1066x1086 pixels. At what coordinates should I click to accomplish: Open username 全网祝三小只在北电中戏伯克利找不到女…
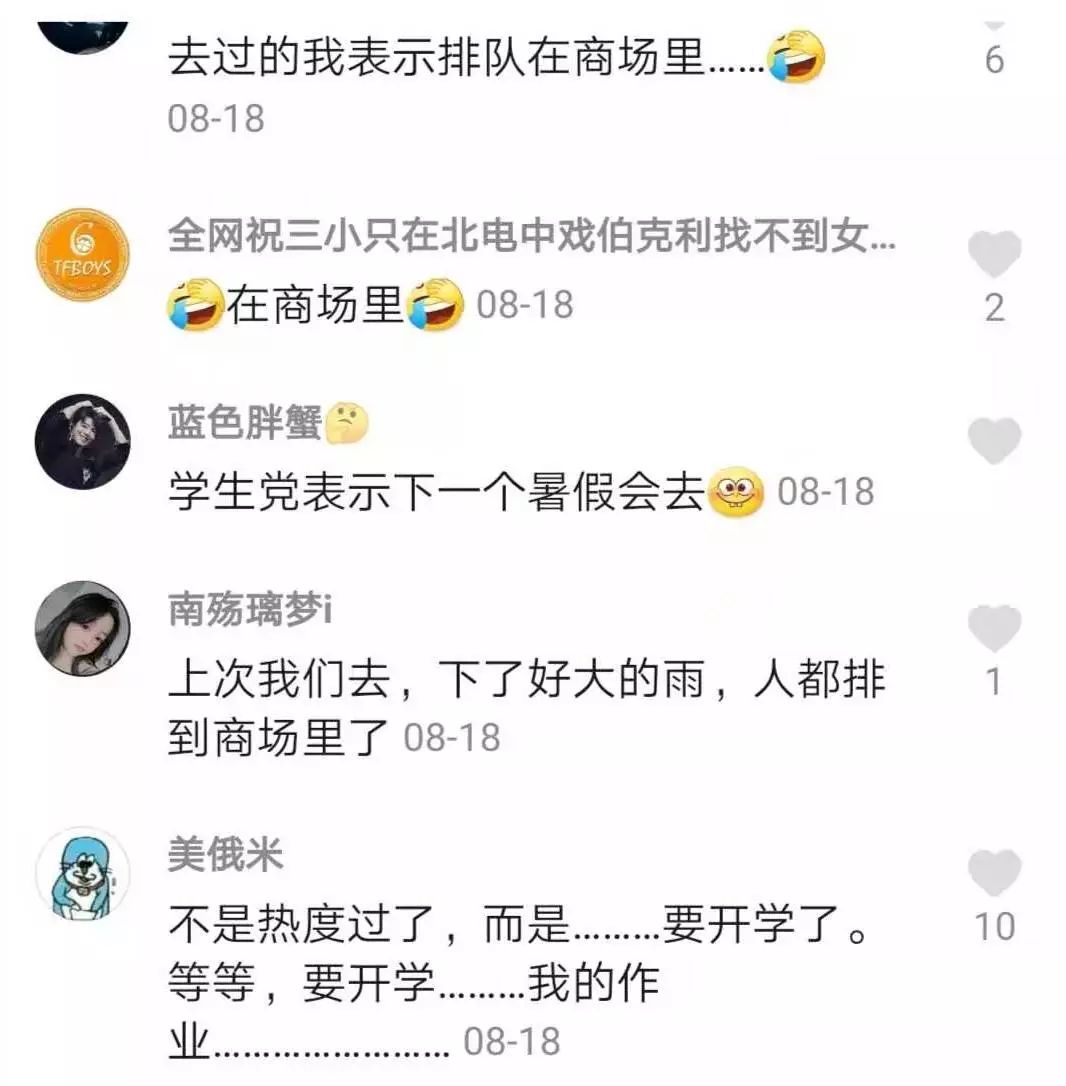click(531, 240)
